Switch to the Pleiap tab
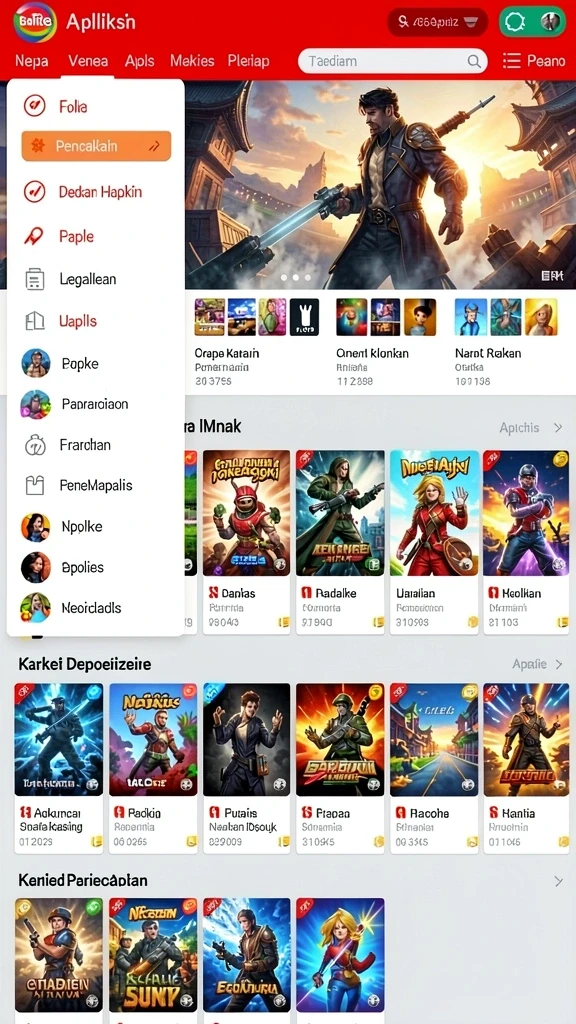 click(x=248, y=61)
